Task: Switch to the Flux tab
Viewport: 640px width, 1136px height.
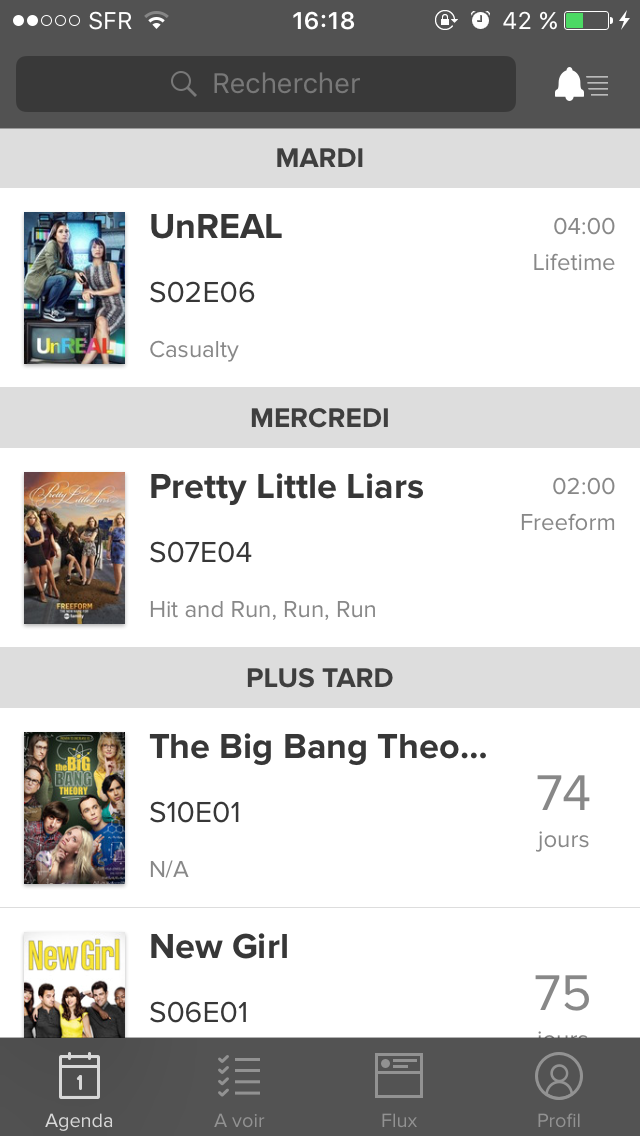Action: [x=399, y=1088]
